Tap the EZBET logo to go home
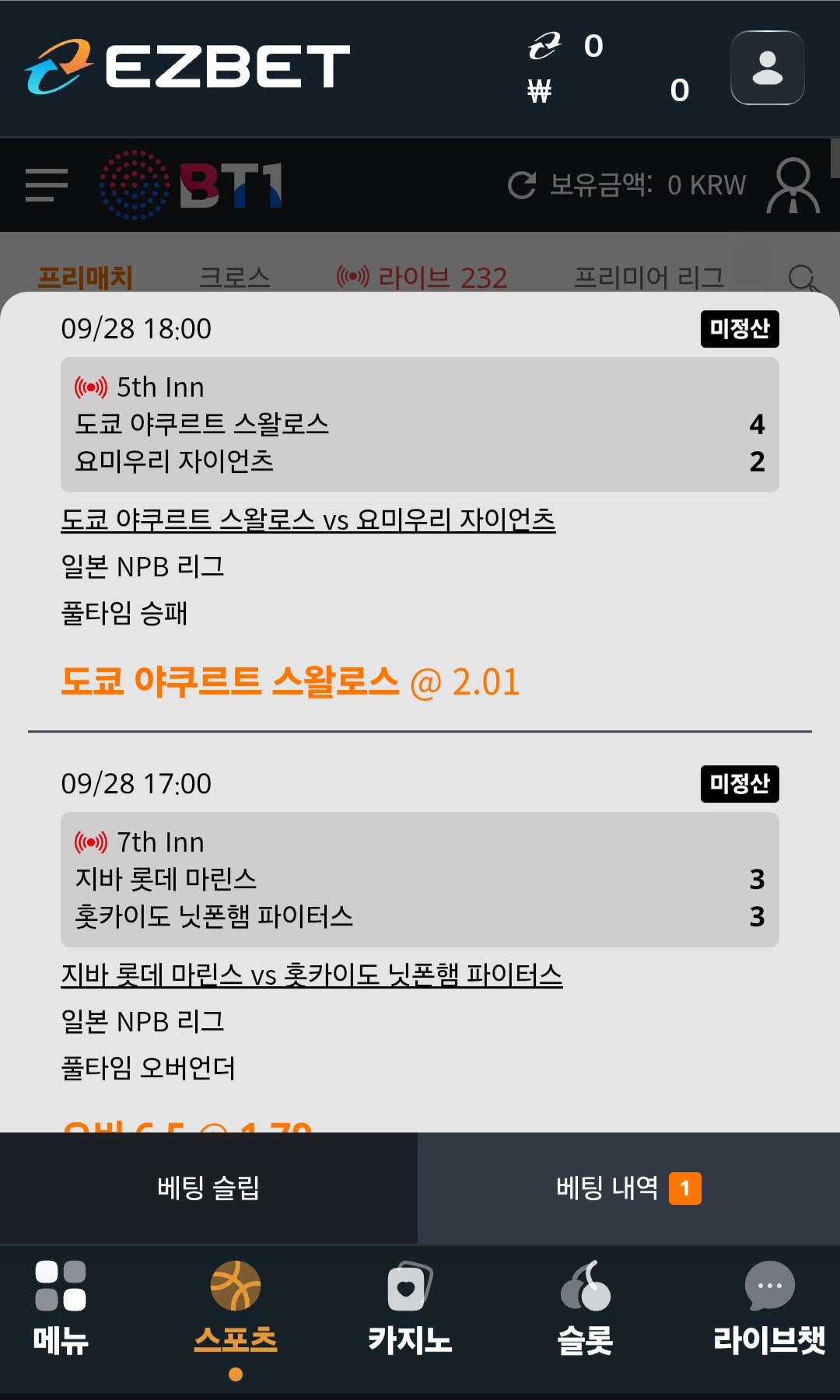This screenshot has height=1400, width=840. (x=187, y=66)
